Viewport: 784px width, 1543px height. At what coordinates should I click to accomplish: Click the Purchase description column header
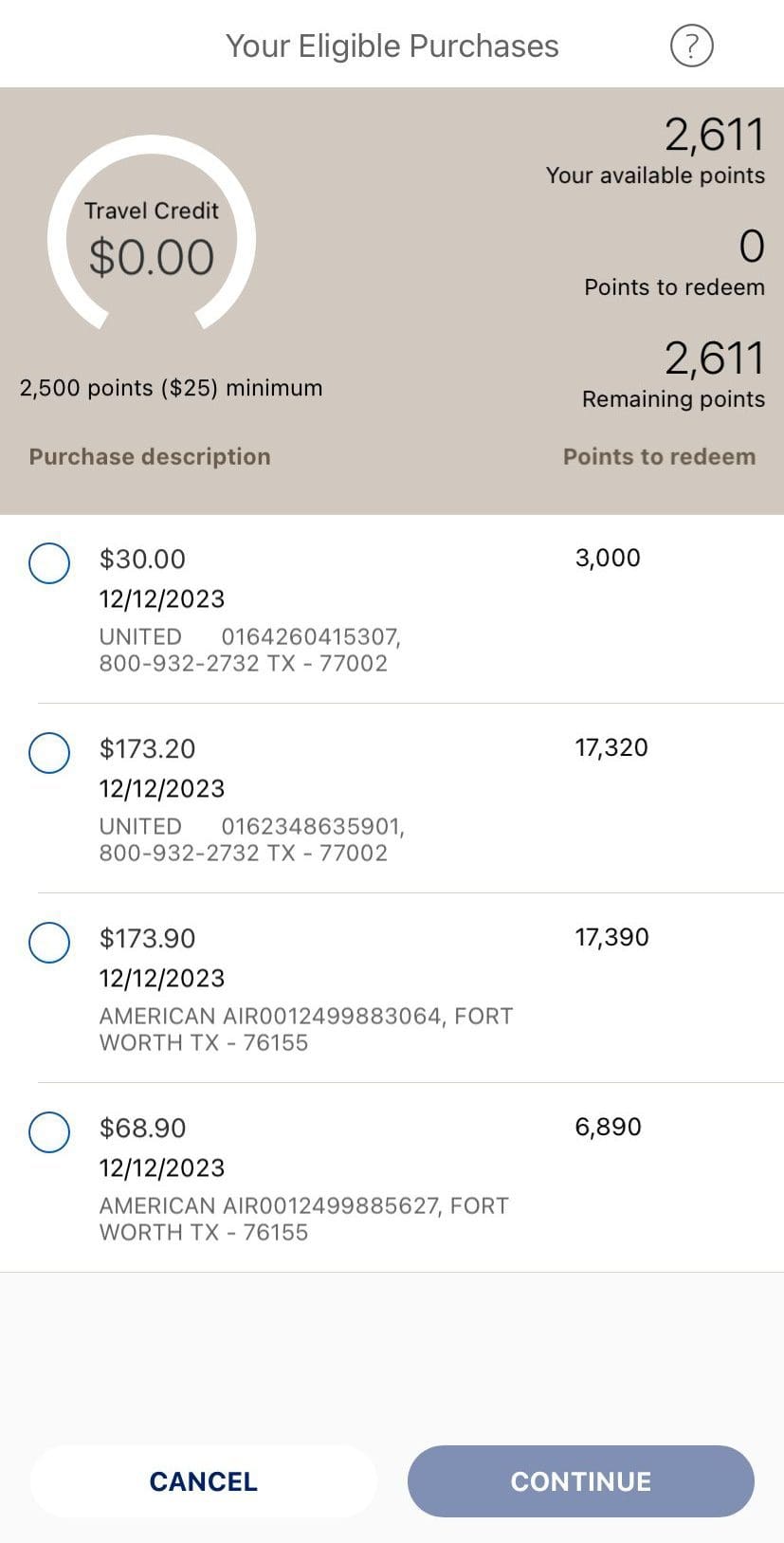click(x=149, y=456)
